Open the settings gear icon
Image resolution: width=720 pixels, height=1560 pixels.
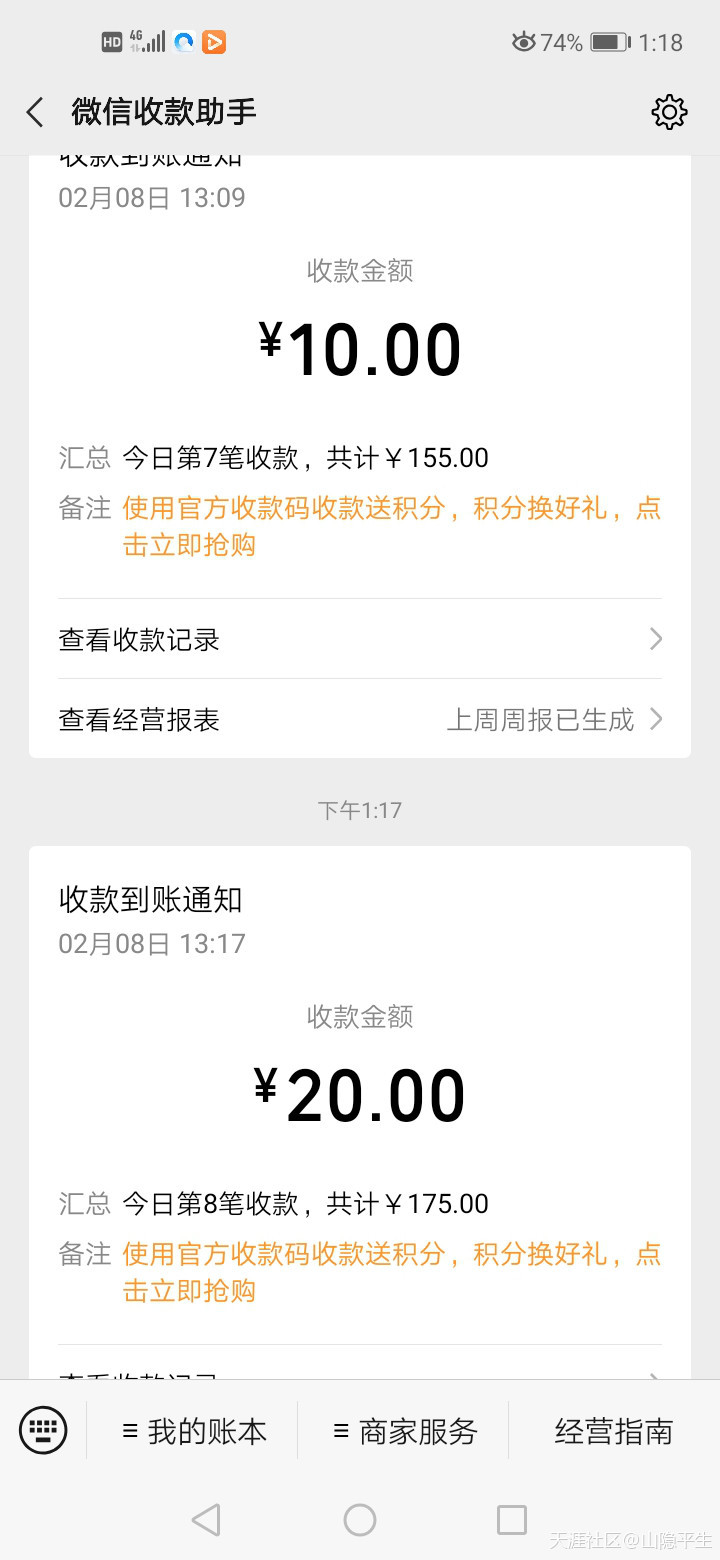[669, 112]
